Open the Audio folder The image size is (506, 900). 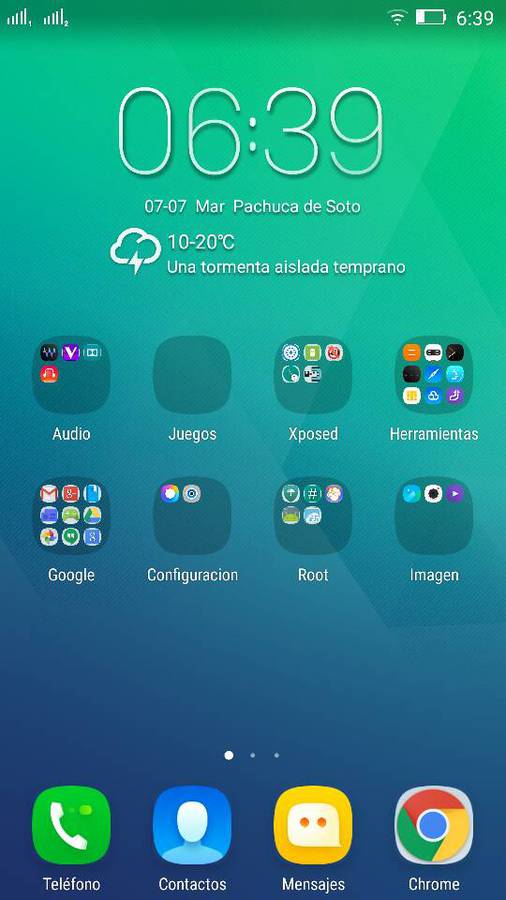pos(71,375)
